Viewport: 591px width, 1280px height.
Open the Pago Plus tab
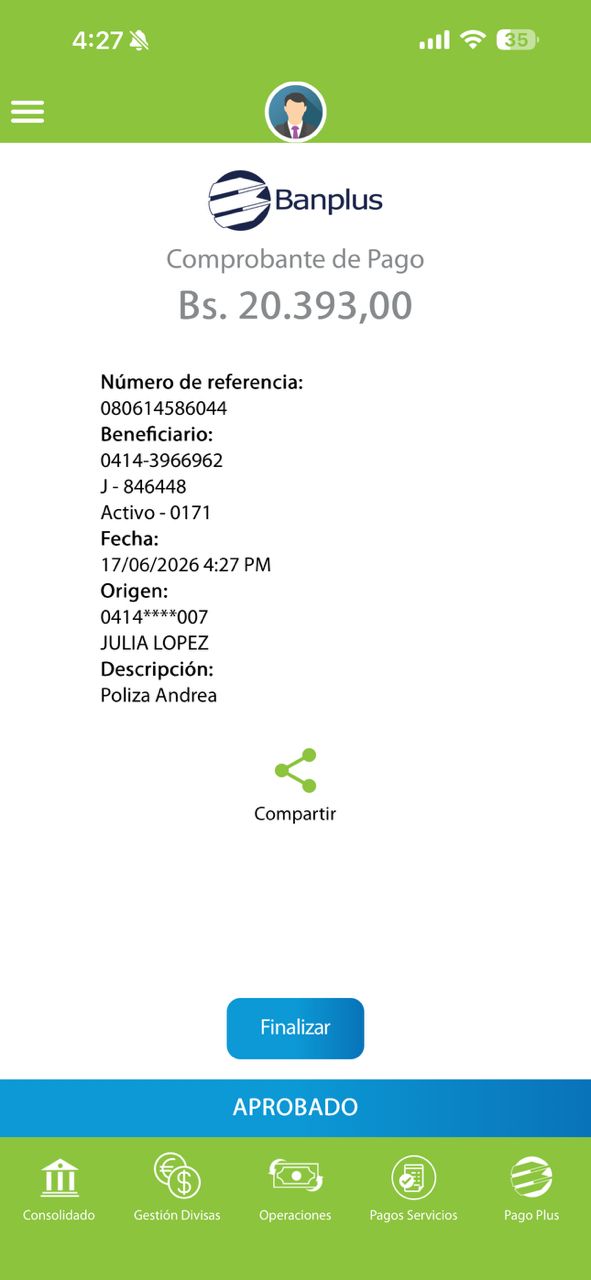pos(531,1189)
